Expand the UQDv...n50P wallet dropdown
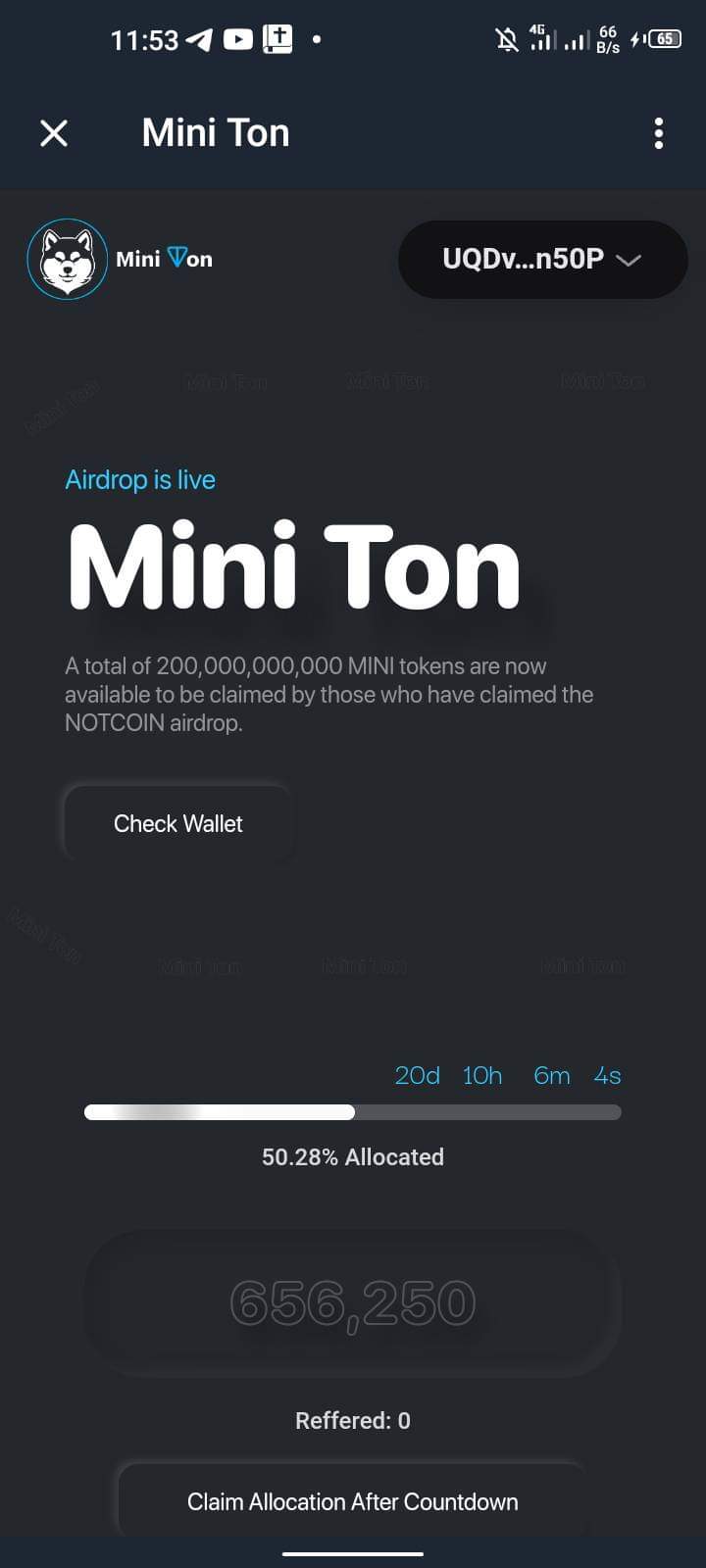 (x=542, y=260)
